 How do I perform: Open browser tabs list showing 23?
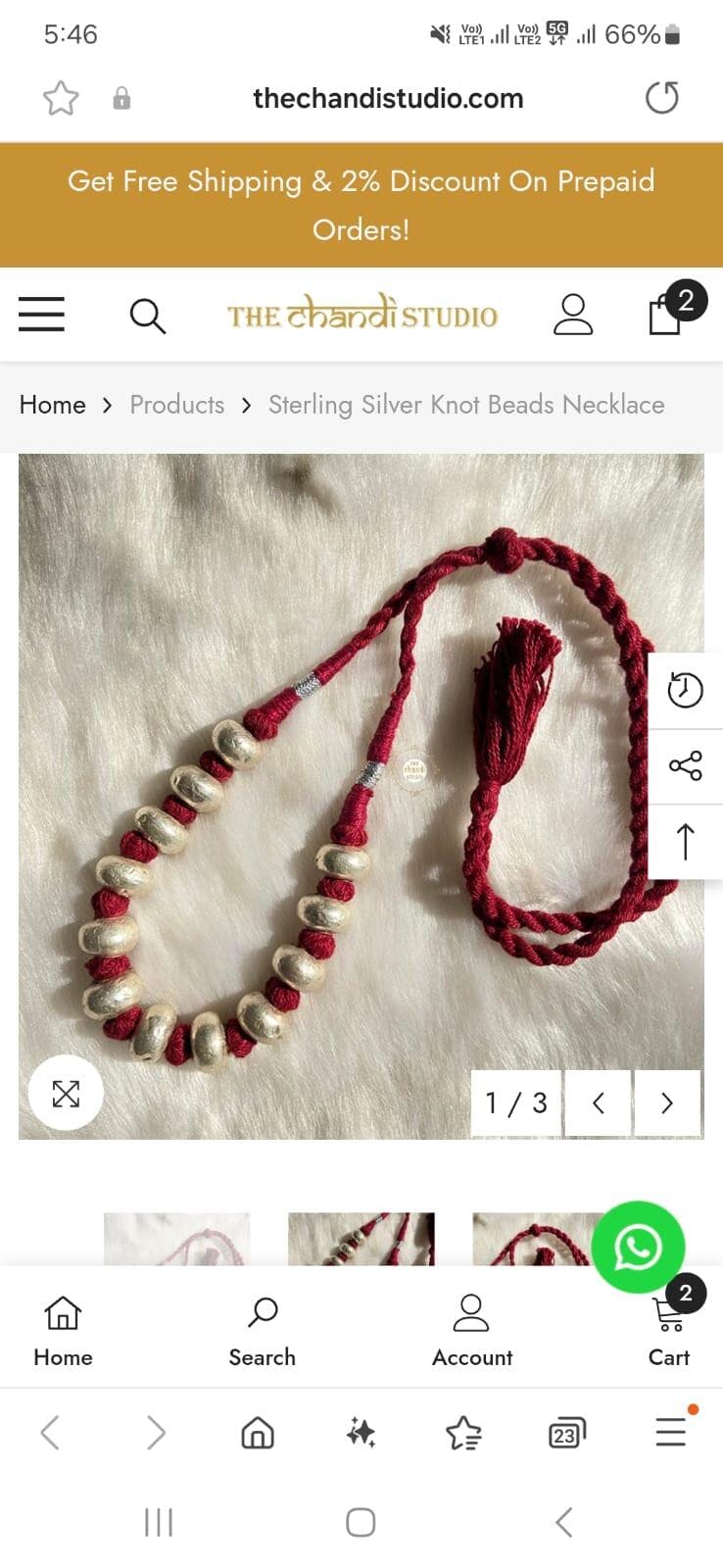pyautogui.click(x=566, y=1434)
